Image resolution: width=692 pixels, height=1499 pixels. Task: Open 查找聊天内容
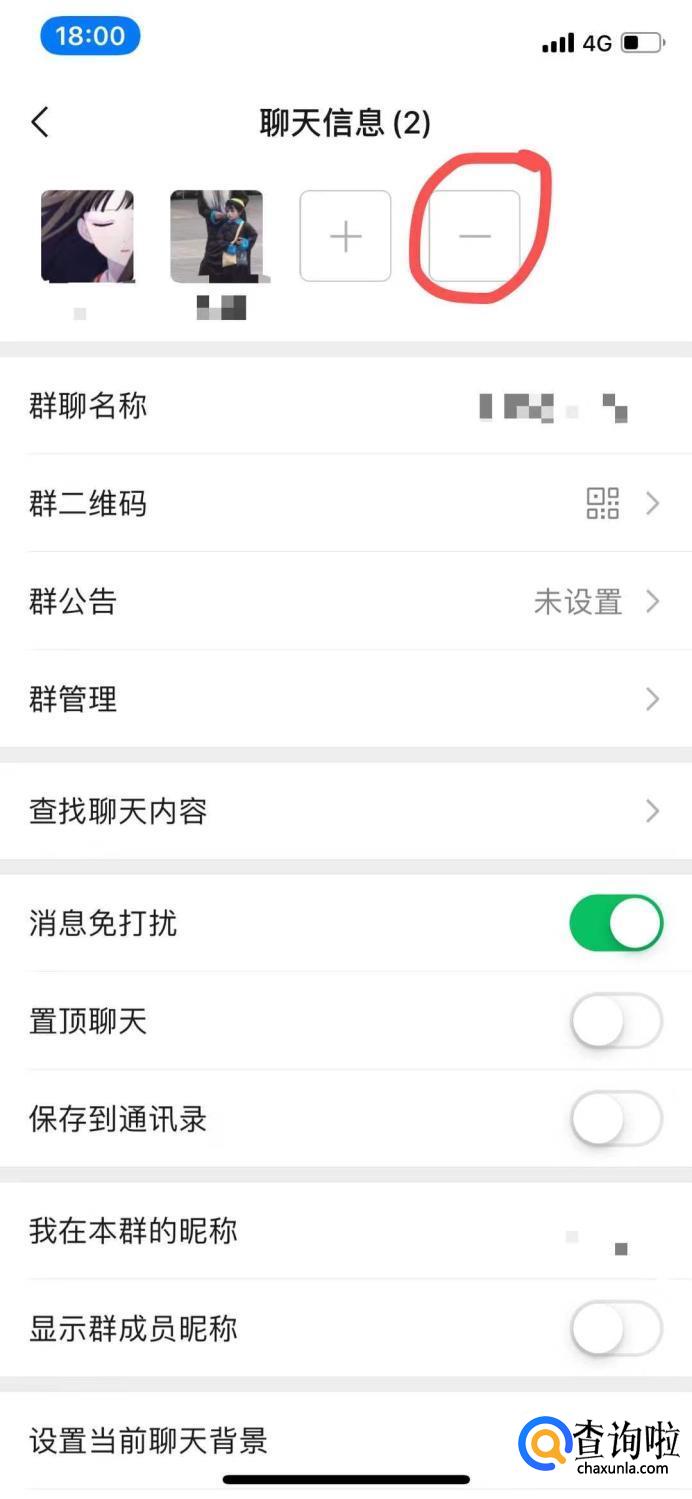coord(346,811)
